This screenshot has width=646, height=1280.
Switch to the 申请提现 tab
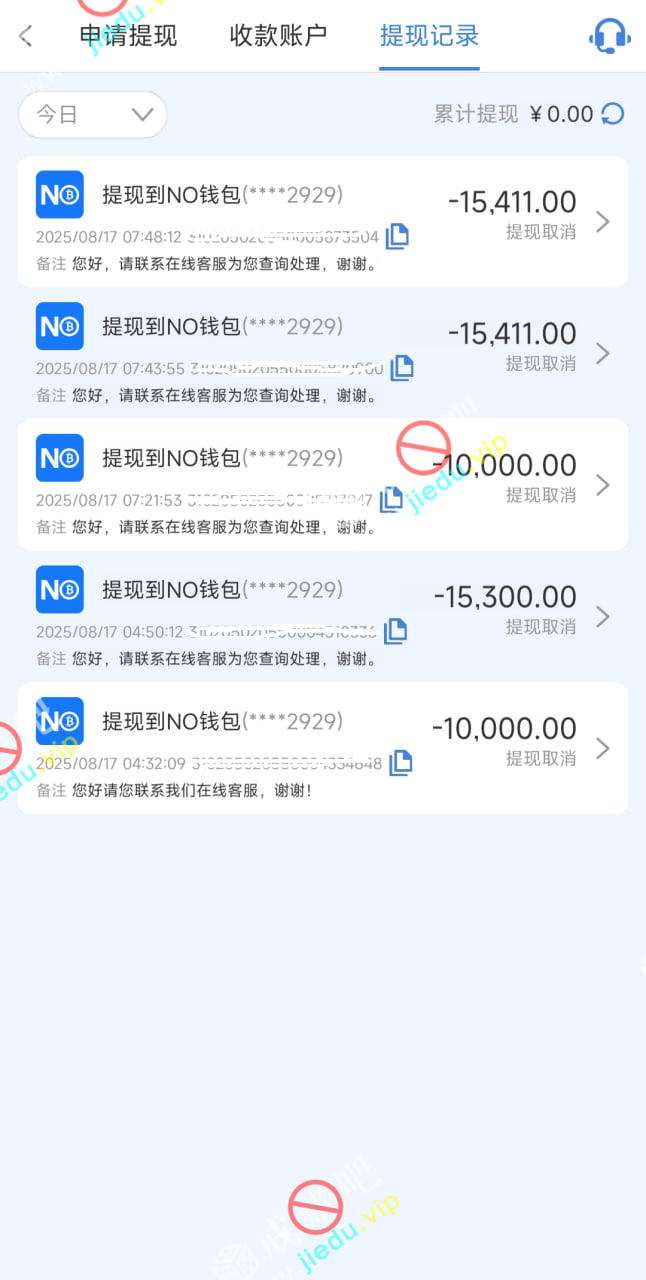(128, 36)
